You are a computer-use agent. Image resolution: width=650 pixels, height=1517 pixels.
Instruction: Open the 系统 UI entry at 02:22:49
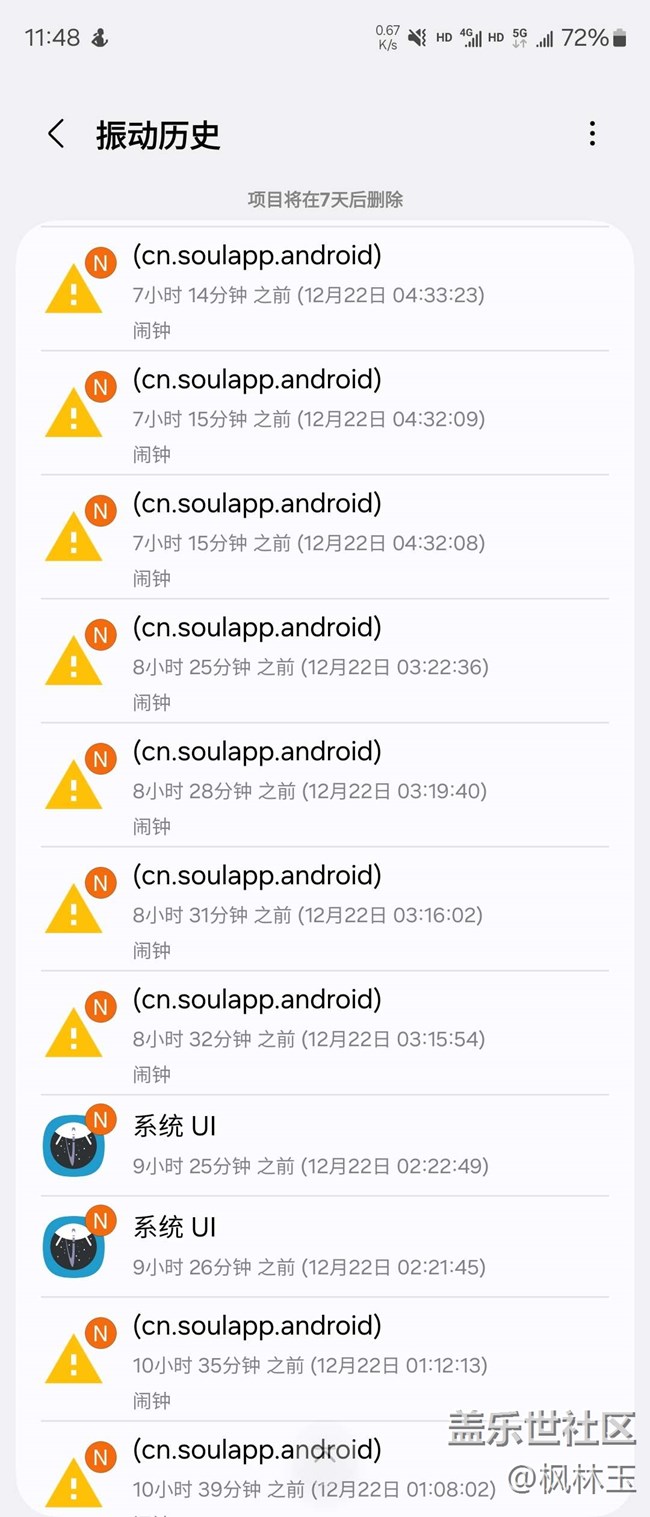tap(325, 1146)
